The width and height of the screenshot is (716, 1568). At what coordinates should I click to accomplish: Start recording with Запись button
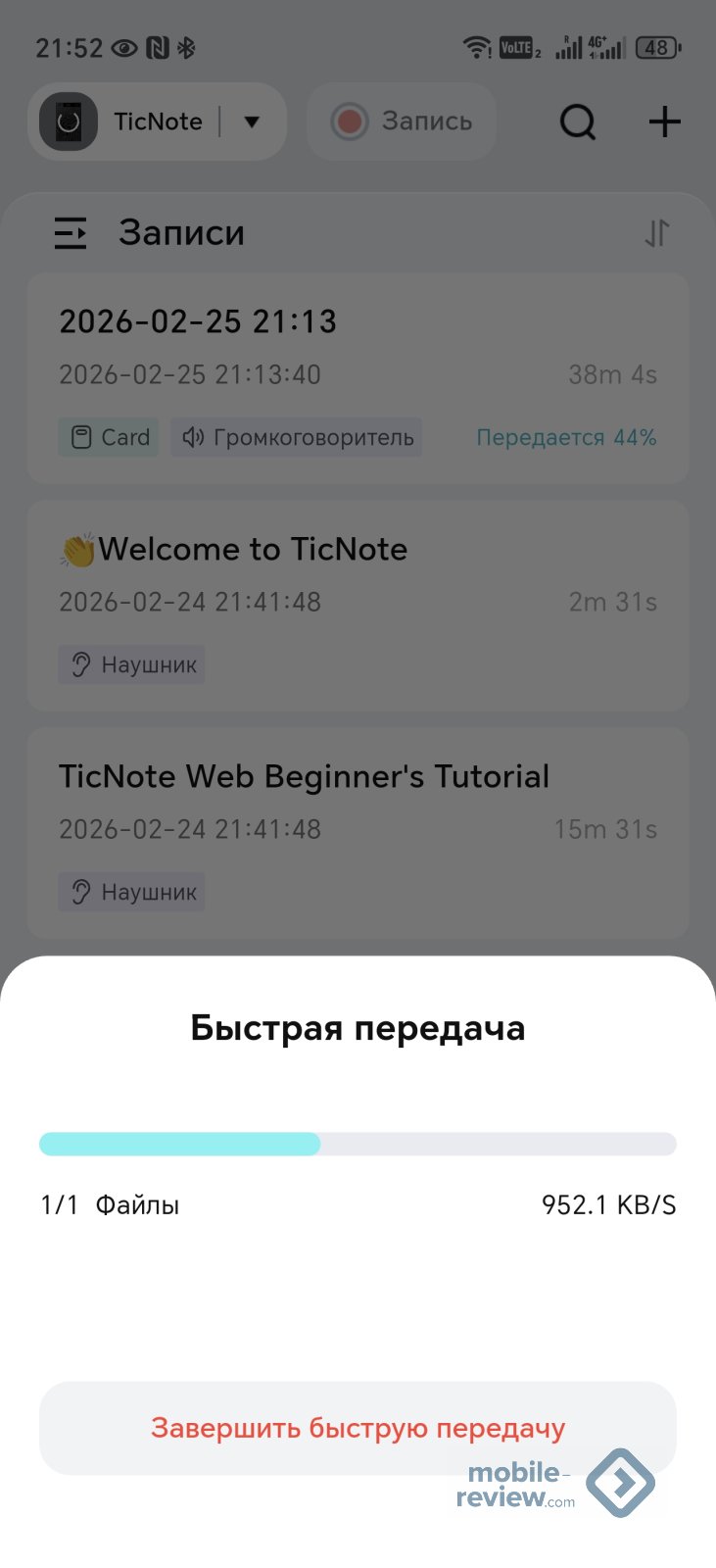[402, 122]
